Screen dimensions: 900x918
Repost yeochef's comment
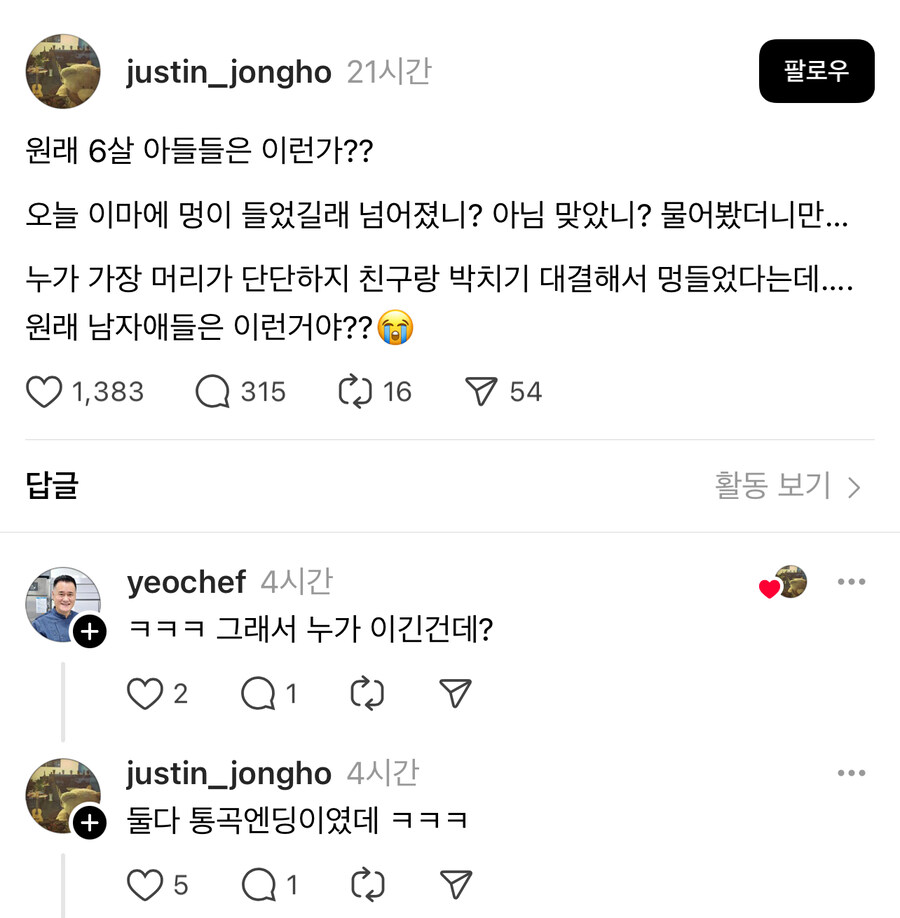coord(366,693)
